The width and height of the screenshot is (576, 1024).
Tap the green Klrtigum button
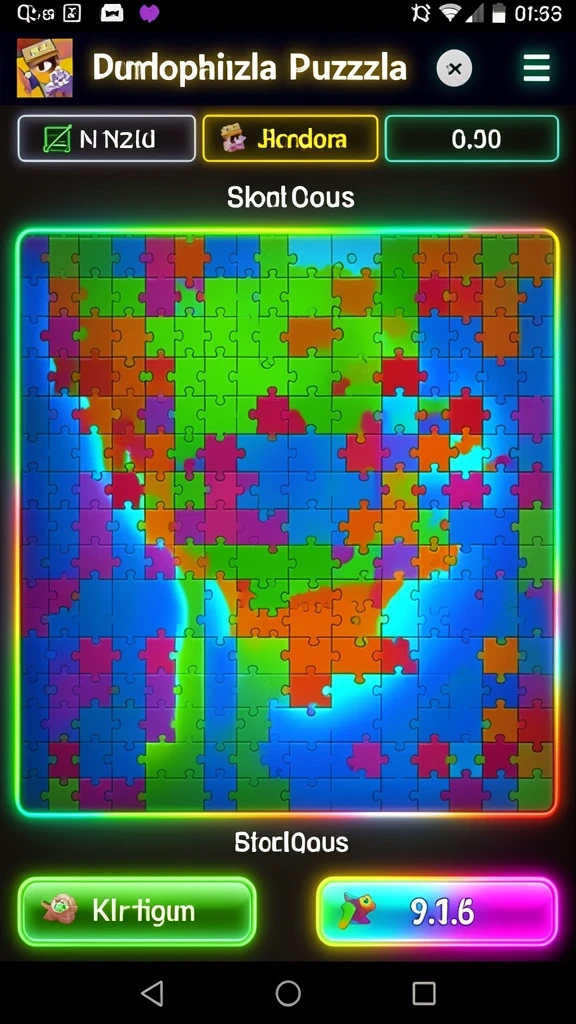click(136, 911)
